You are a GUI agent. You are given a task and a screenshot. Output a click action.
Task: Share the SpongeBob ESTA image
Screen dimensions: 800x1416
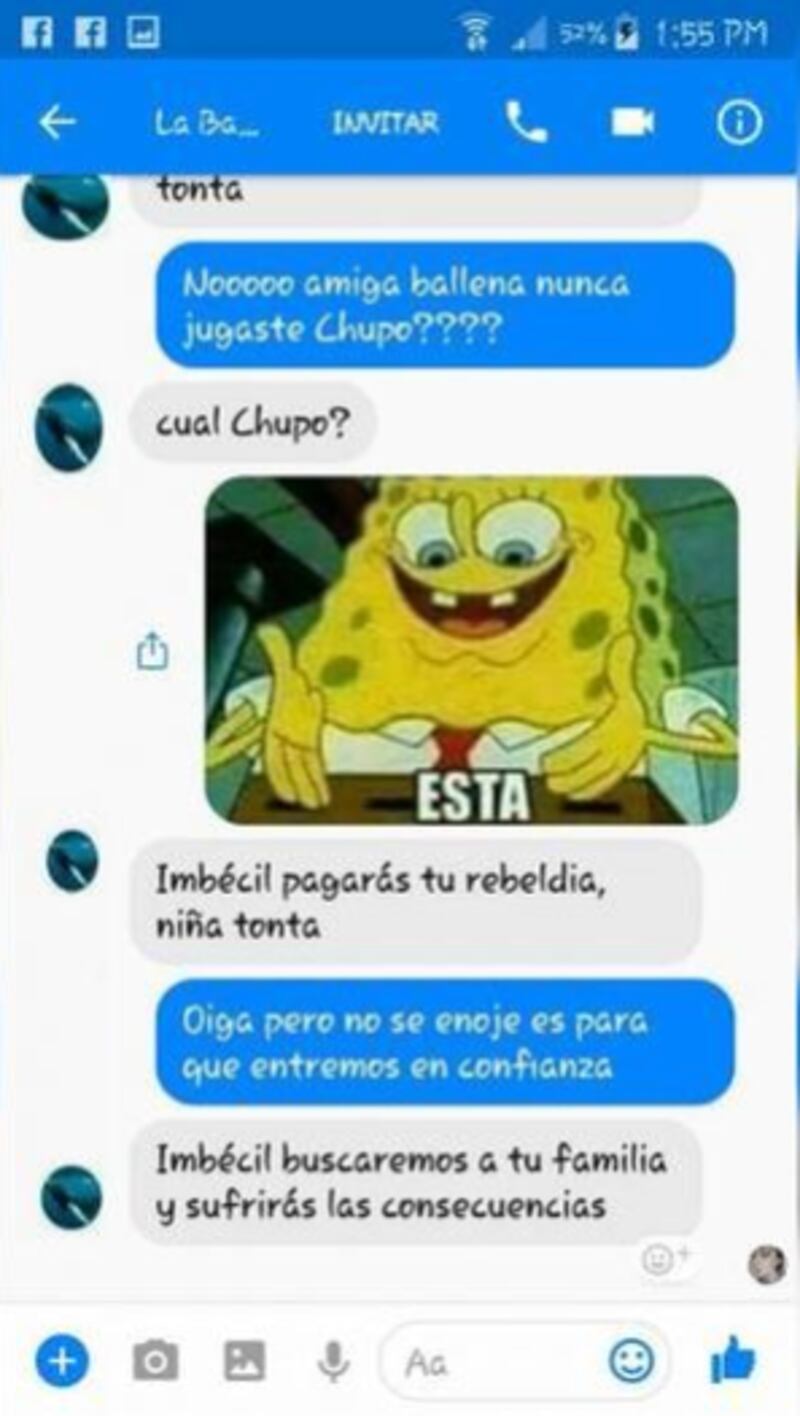[x=152, y=652]
